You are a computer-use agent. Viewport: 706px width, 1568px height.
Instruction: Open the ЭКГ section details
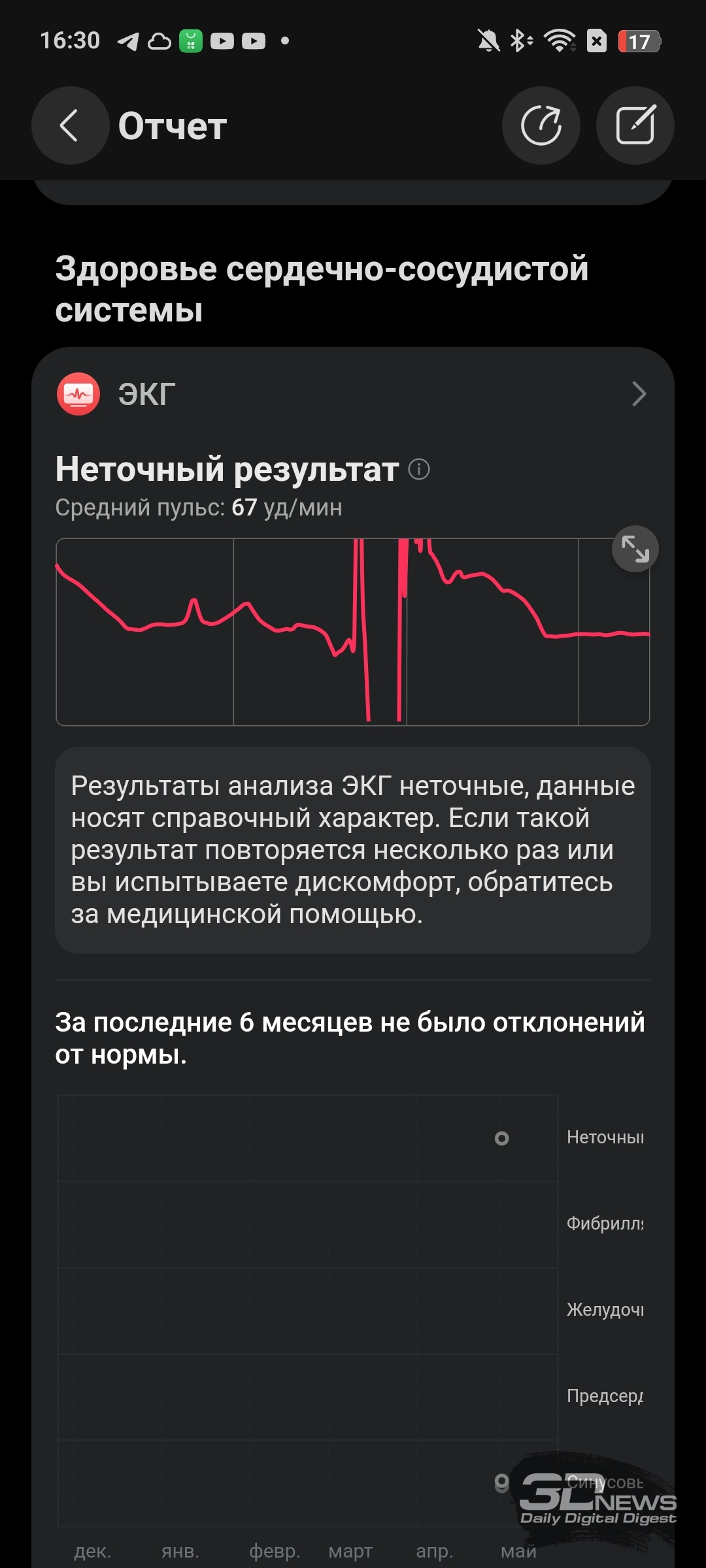click(x=352, y=394)
